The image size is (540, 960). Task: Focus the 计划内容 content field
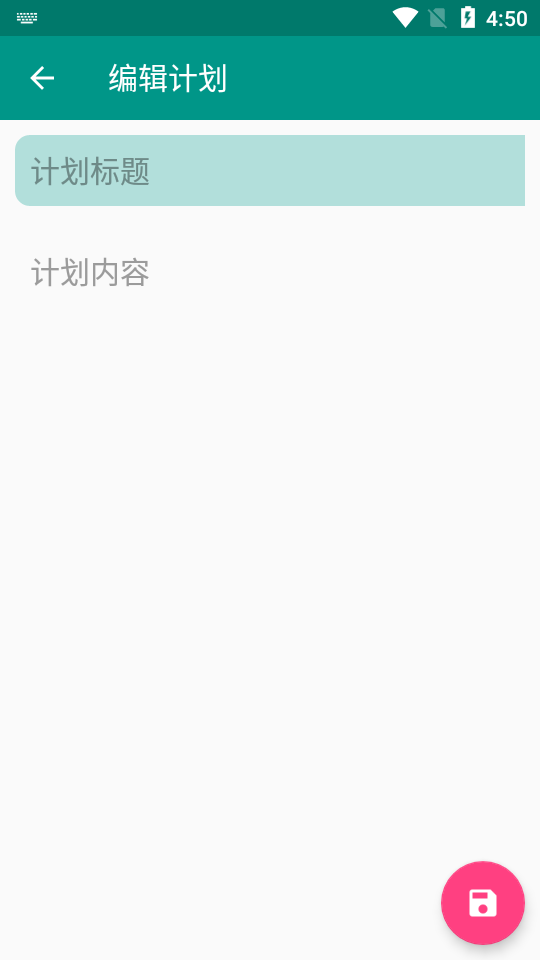270,272
